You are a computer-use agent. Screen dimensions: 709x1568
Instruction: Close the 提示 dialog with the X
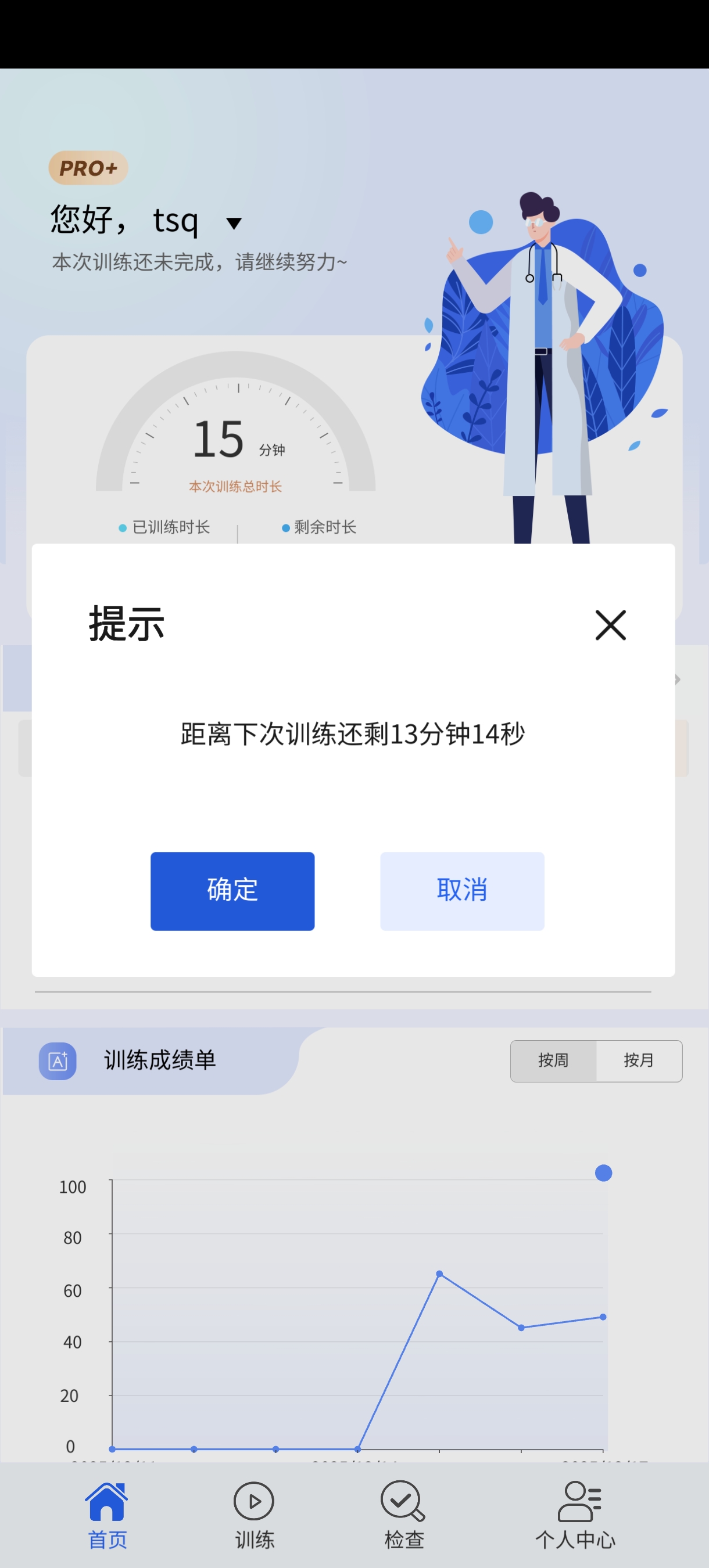tap(610, 625)
